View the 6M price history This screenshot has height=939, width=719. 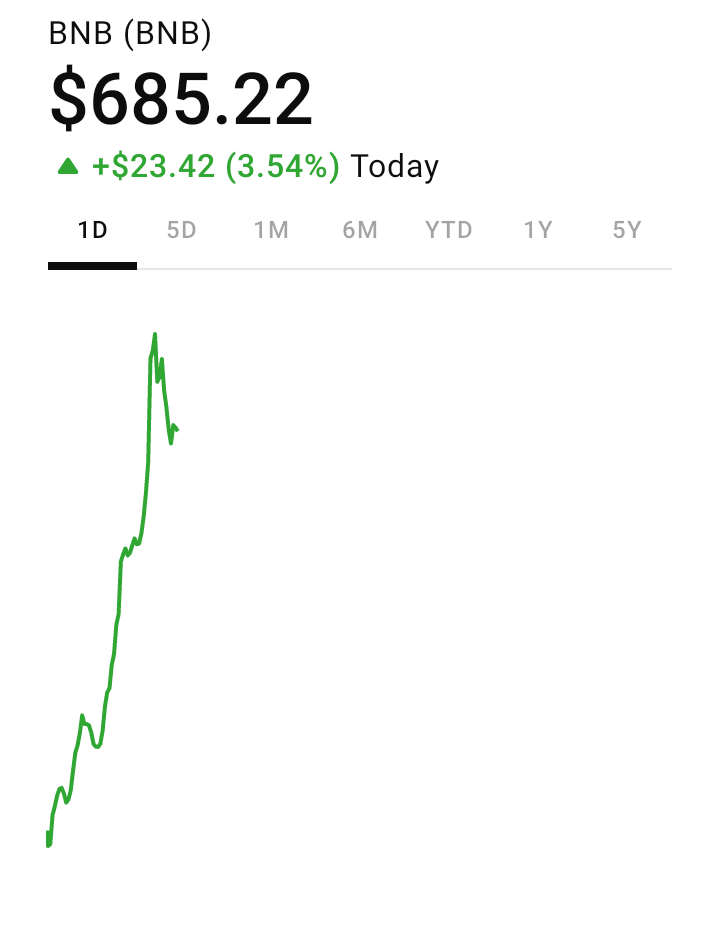coord(359,231)
